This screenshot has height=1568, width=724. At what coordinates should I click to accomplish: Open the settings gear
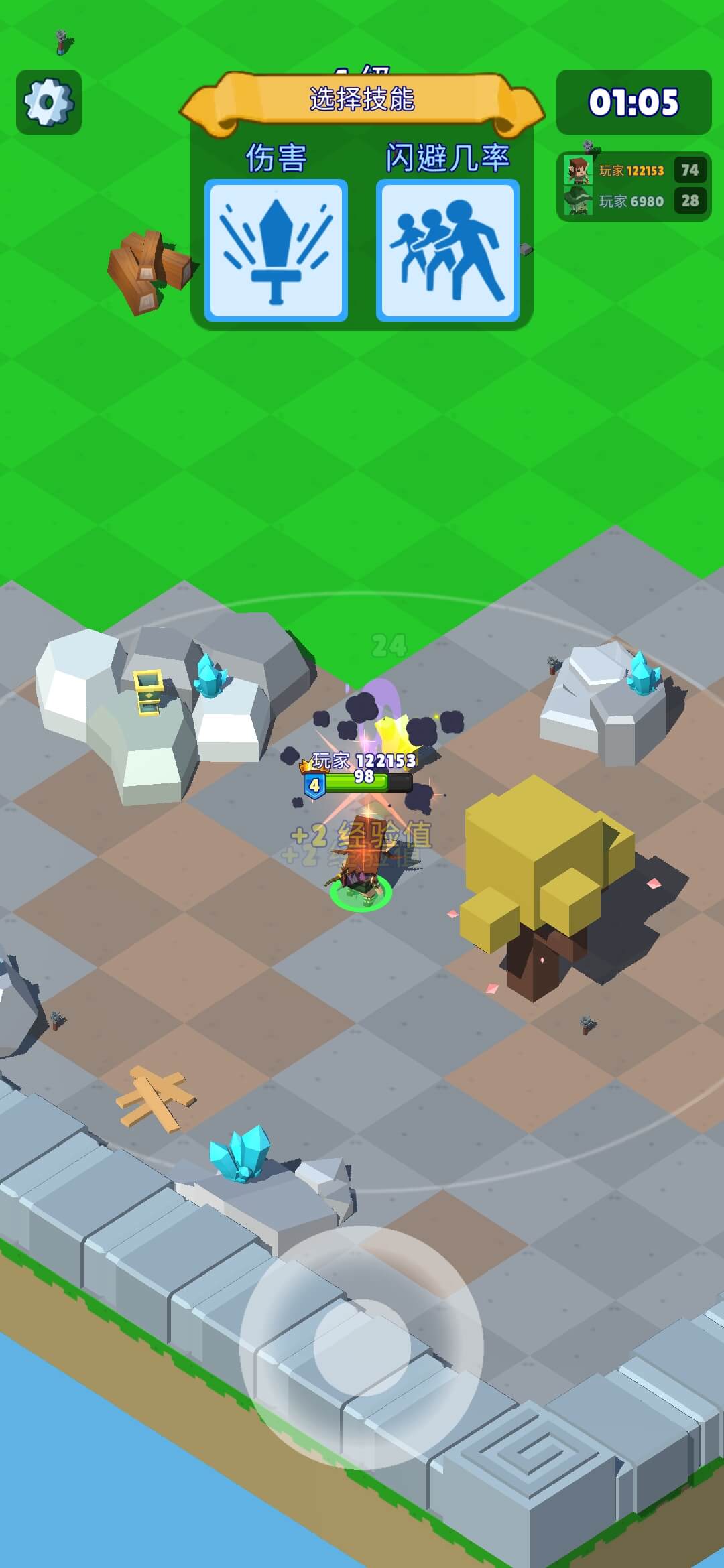49,102
